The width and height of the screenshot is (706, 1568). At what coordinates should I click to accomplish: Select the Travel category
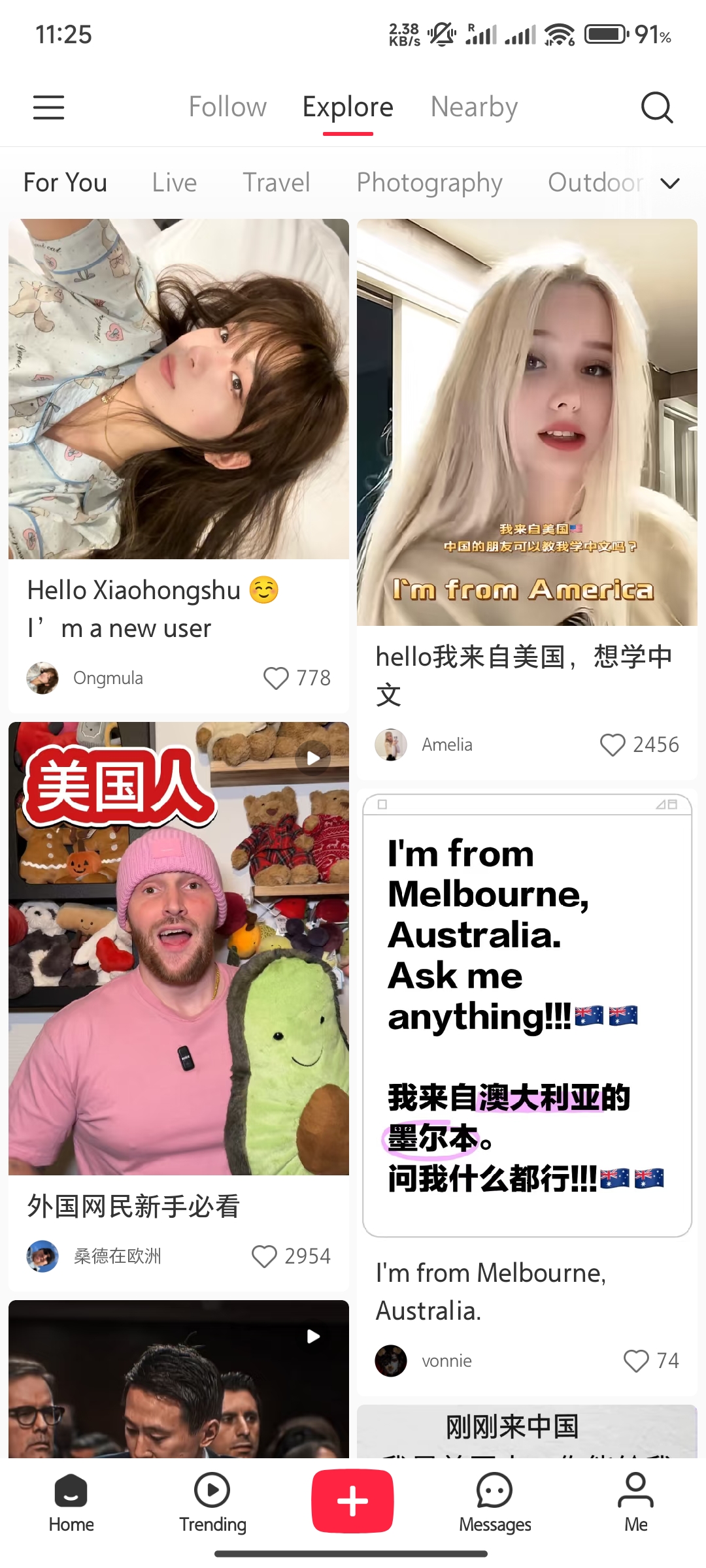click(x=276, y=183)
